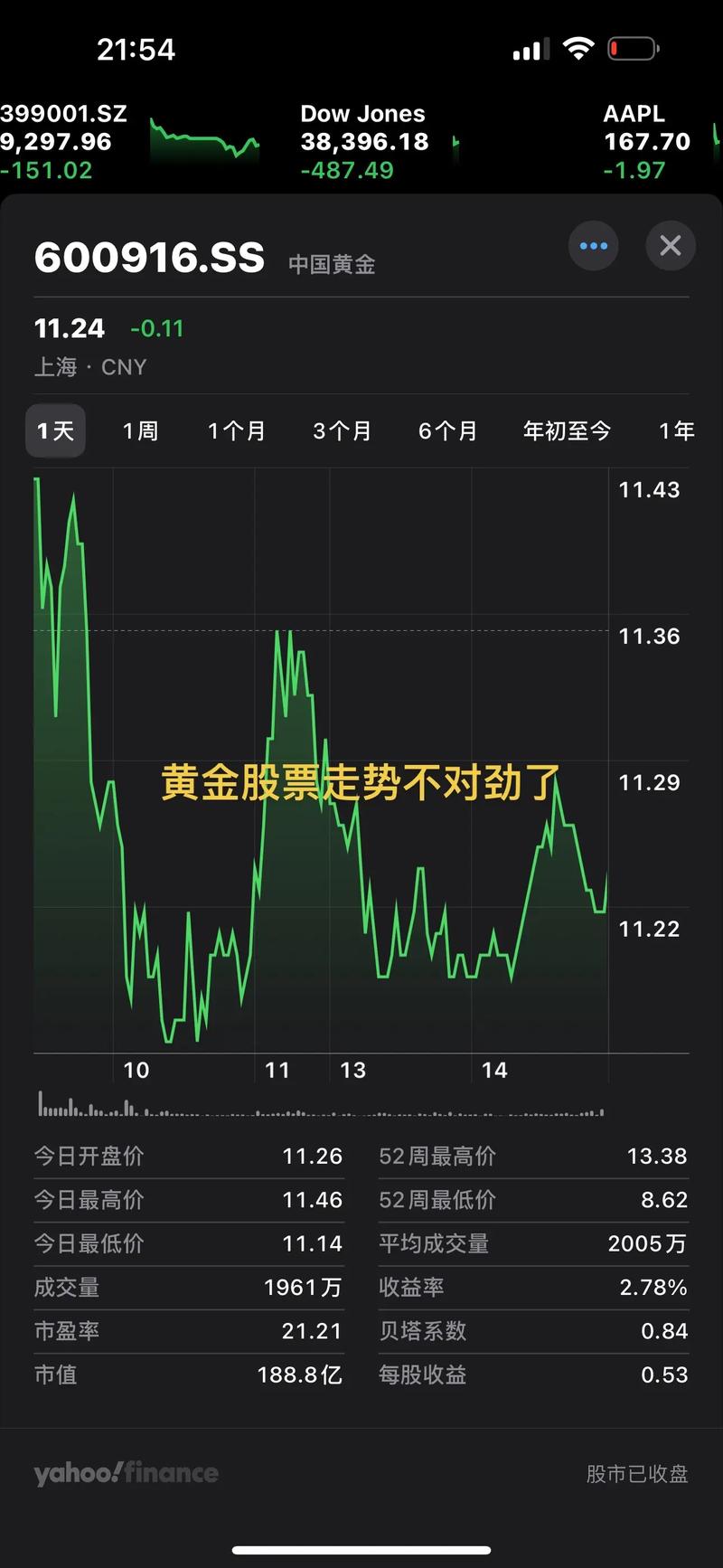Open the Yahoo Finance link
Image resolution: width=723 pixels, height=1568 pixels.
click(127, 1473)
